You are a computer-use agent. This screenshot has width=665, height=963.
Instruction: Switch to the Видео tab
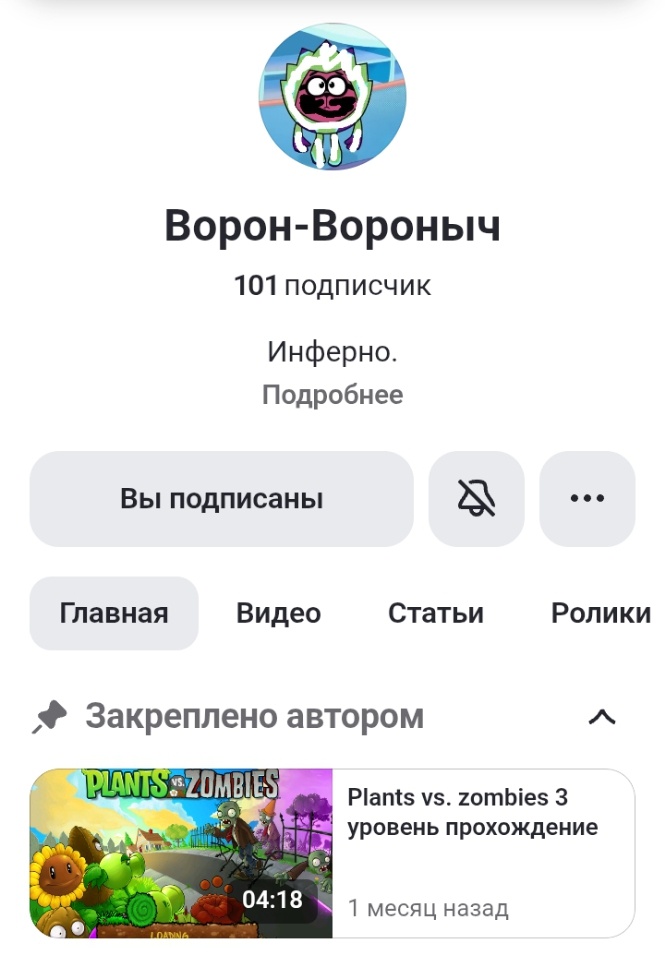pos(278,613)
